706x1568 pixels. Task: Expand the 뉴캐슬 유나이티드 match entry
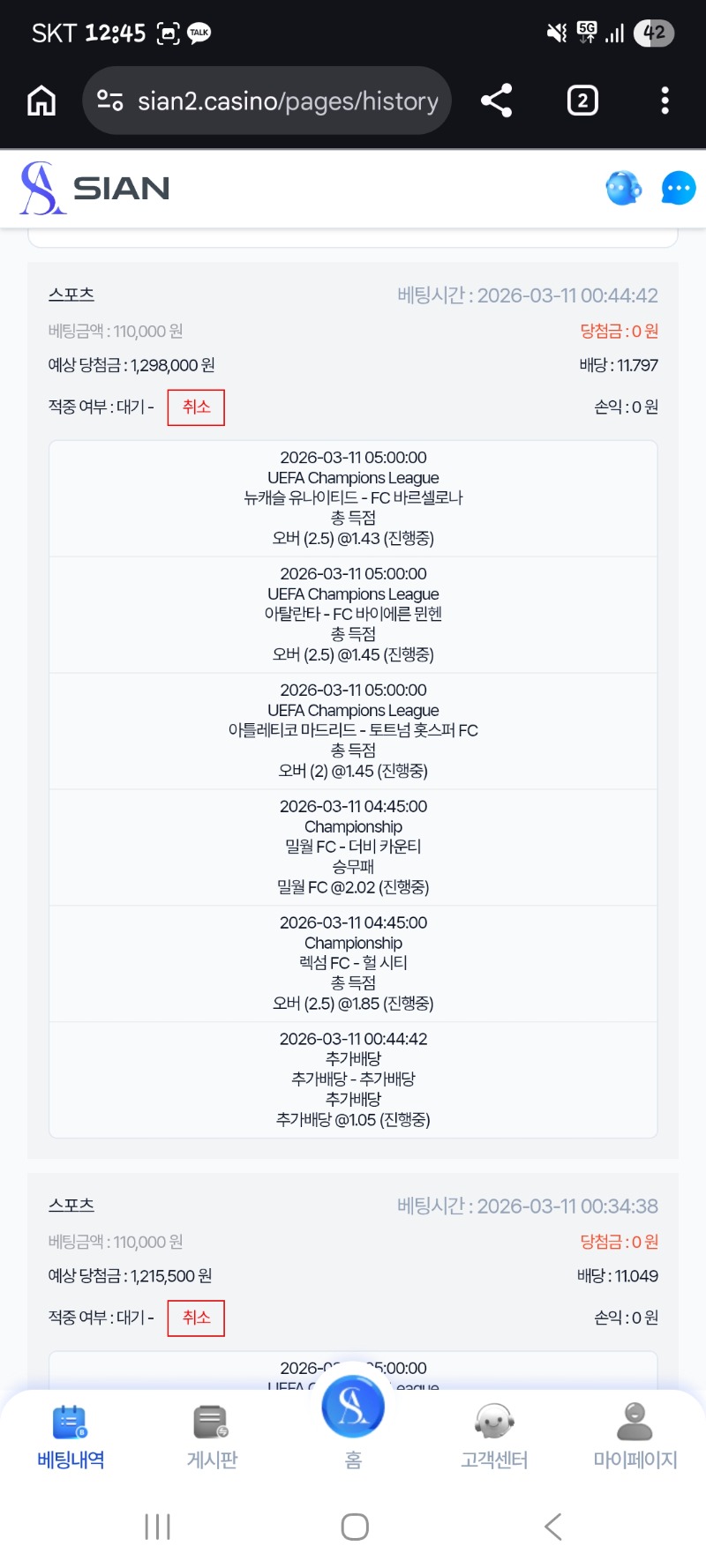click(x=353, y=497)
